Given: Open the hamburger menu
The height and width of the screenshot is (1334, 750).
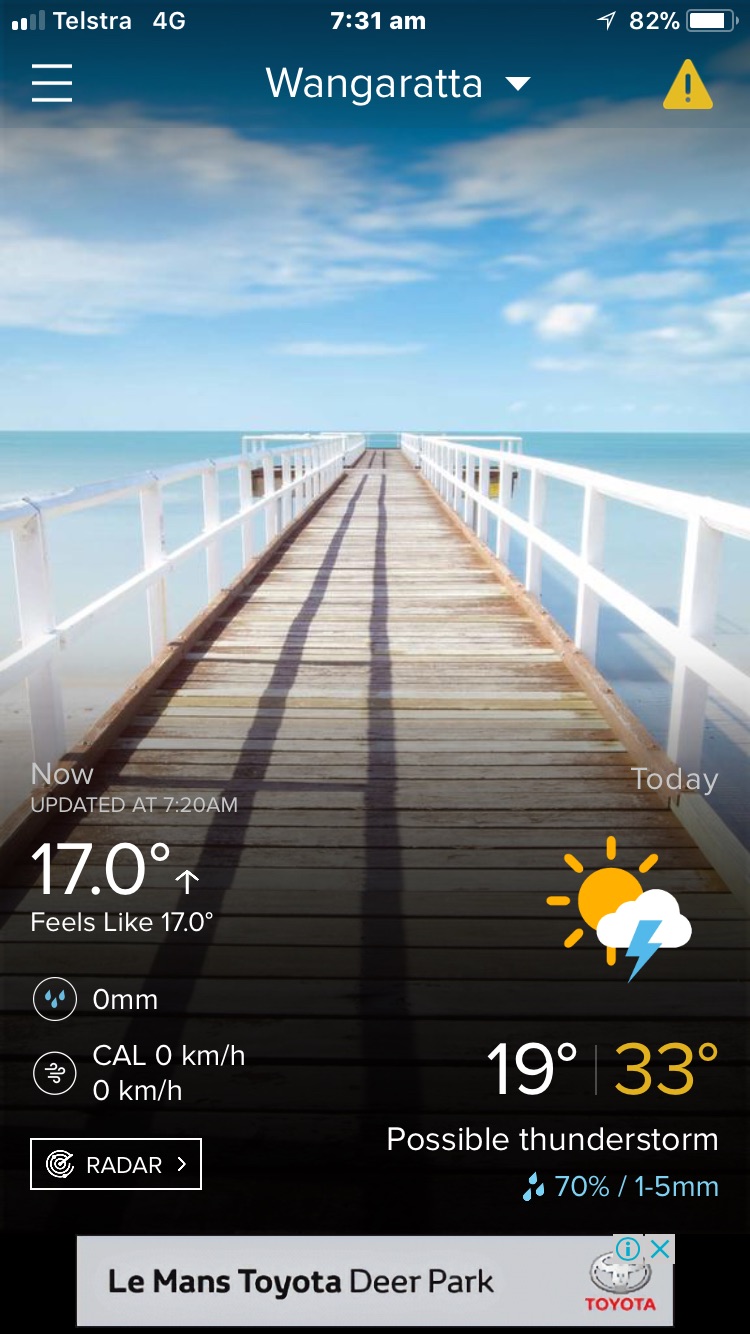Looking at the screenshot, I should [52, 83].
